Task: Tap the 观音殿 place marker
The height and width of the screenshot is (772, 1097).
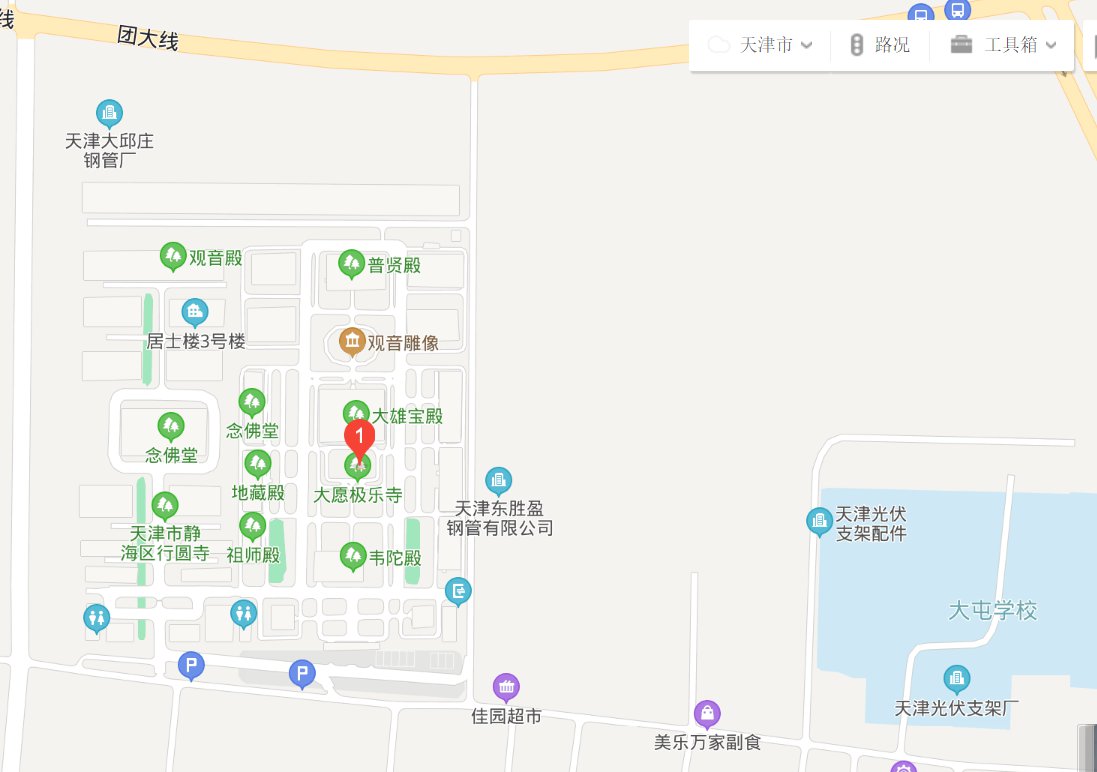Action: click(x=173, y=256)
